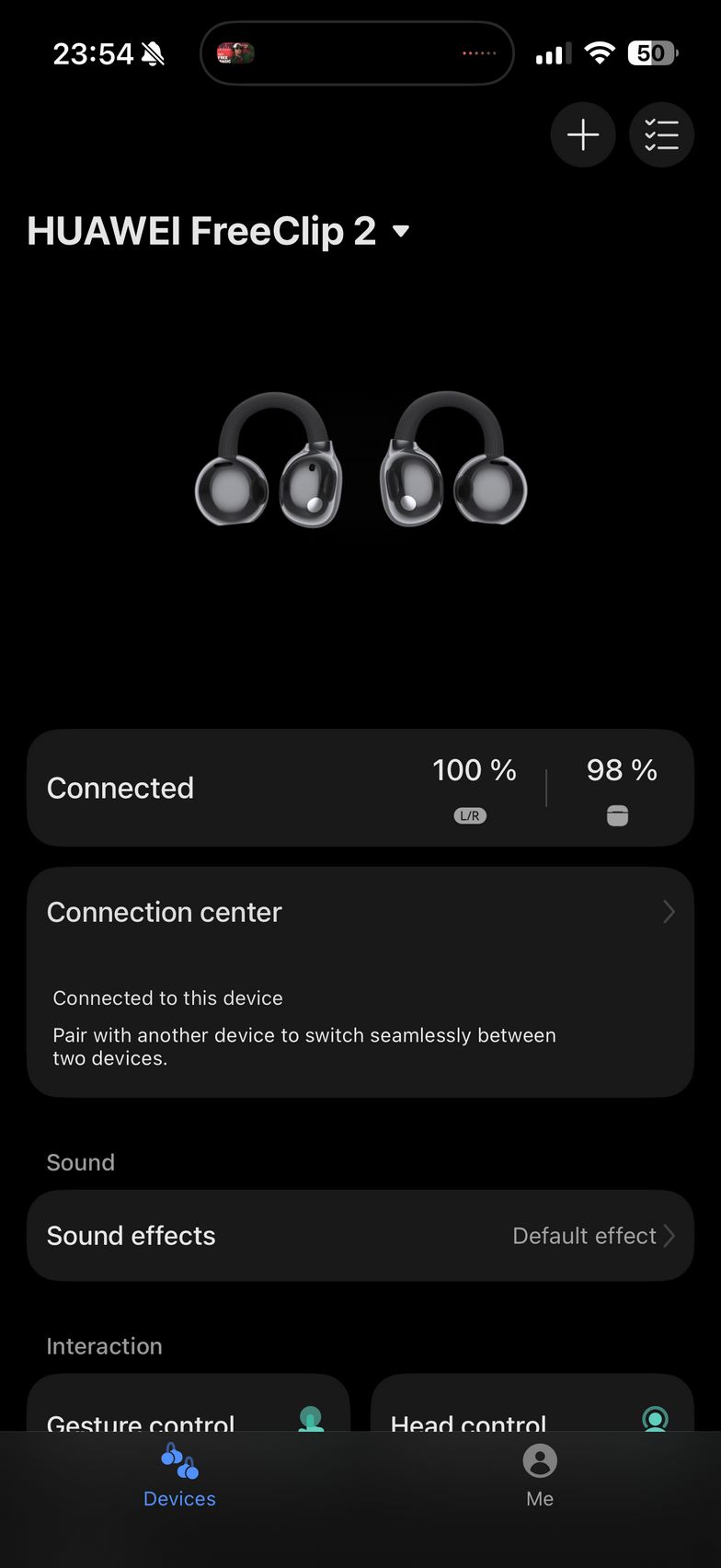721x1568 pixels.
Task: Open the Connection center
Action: pos(360,912)
